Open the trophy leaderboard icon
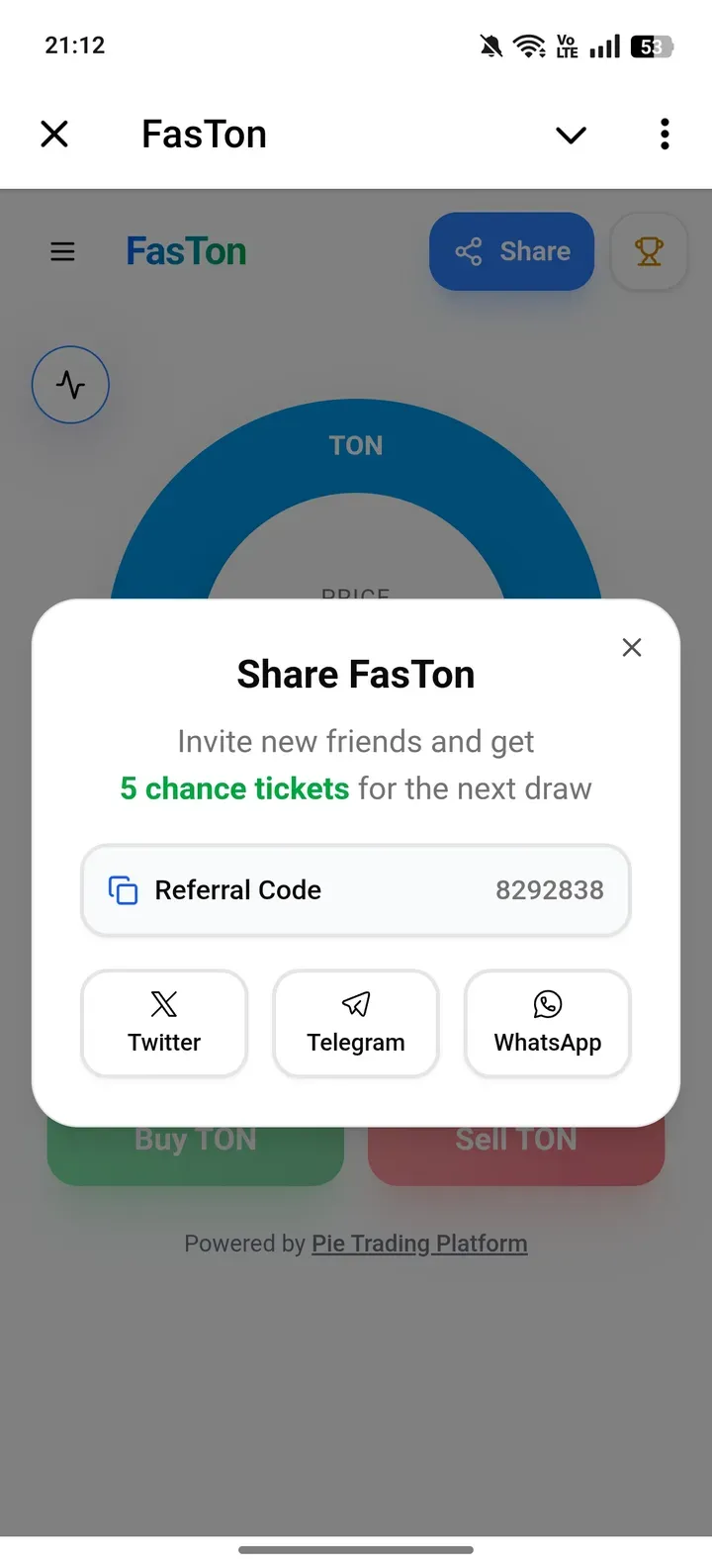Viewport: 712px width, 1568px height. click(x=650, y=251)
